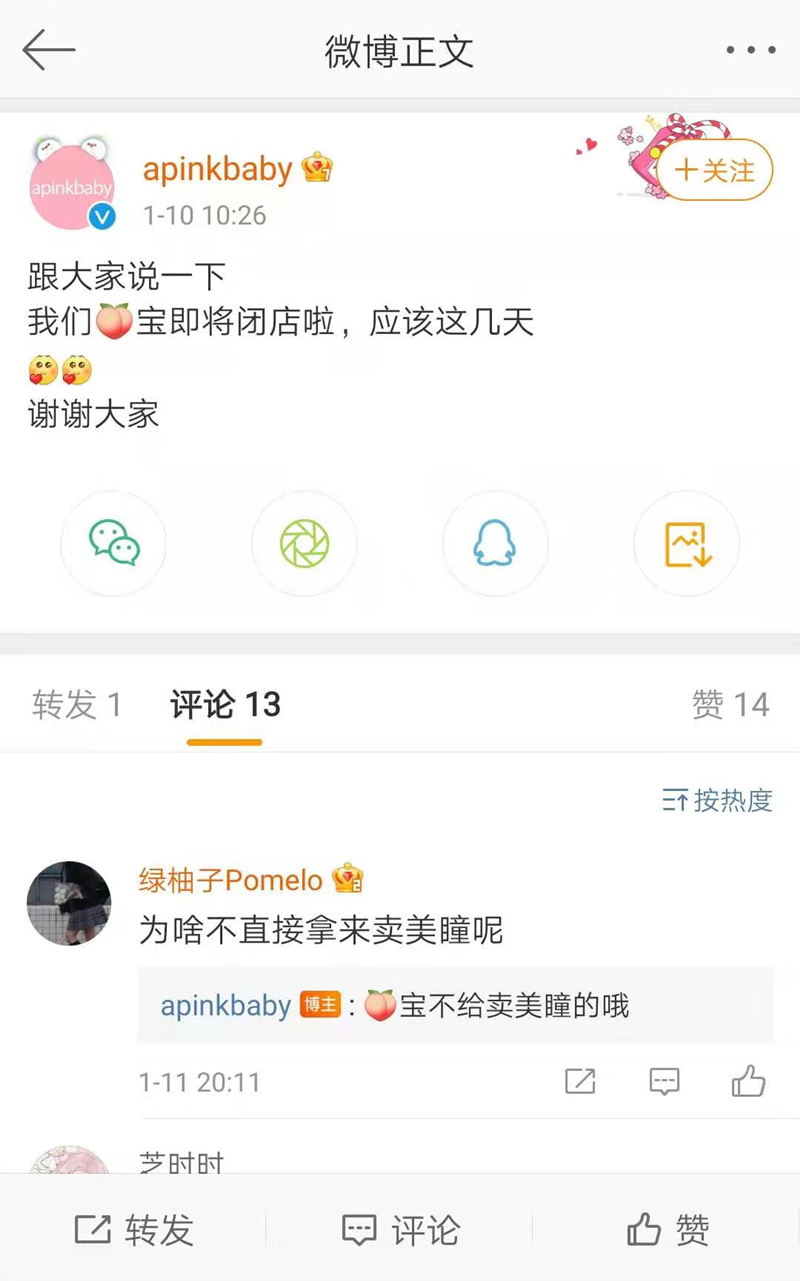Tap 转发 in the bottom bar
Viewport: 800px width, 1281px height.
click(x=134, y=1229)
